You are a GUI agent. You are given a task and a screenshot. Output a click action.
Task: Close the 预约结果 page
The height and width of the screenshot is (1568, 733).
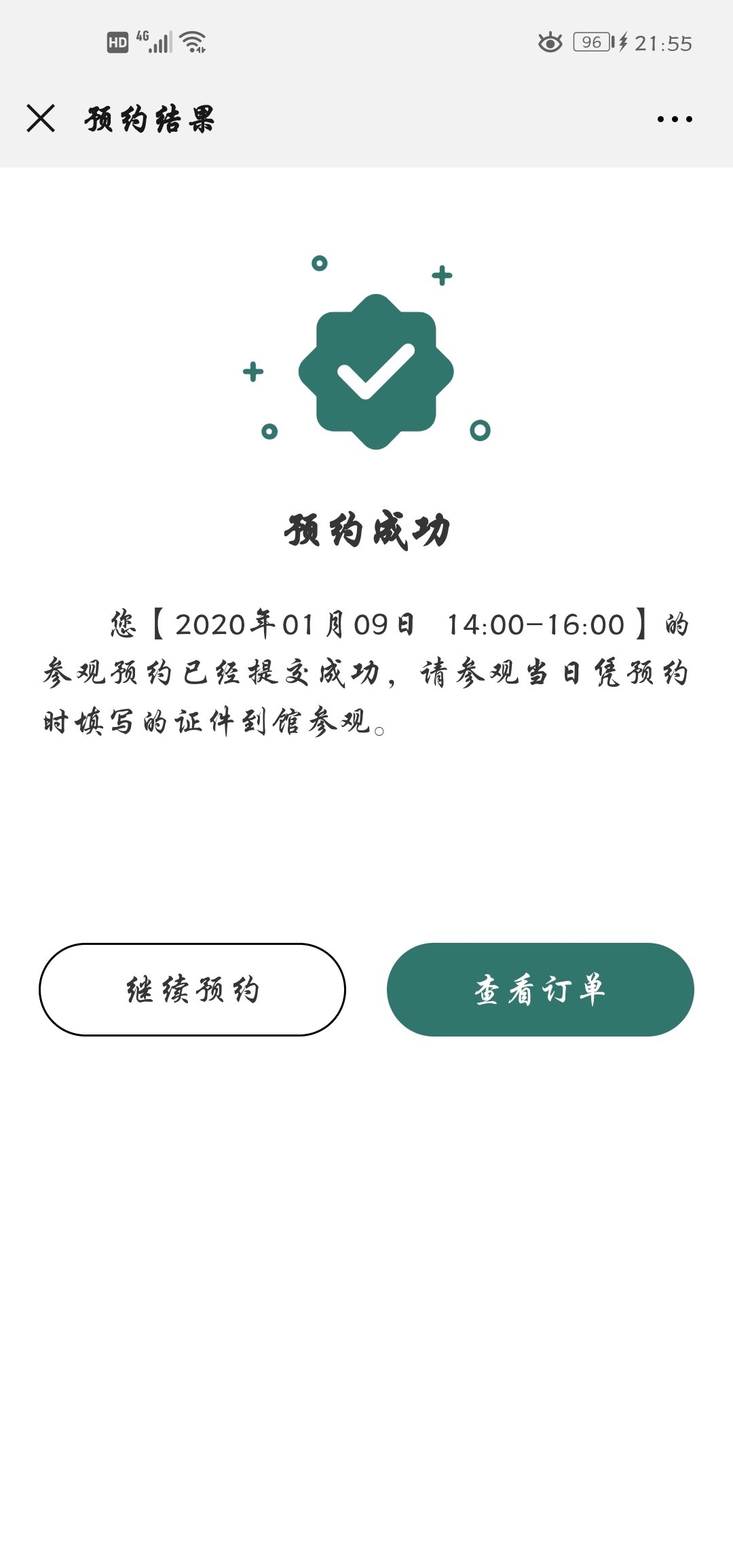[x=41, y=119]
